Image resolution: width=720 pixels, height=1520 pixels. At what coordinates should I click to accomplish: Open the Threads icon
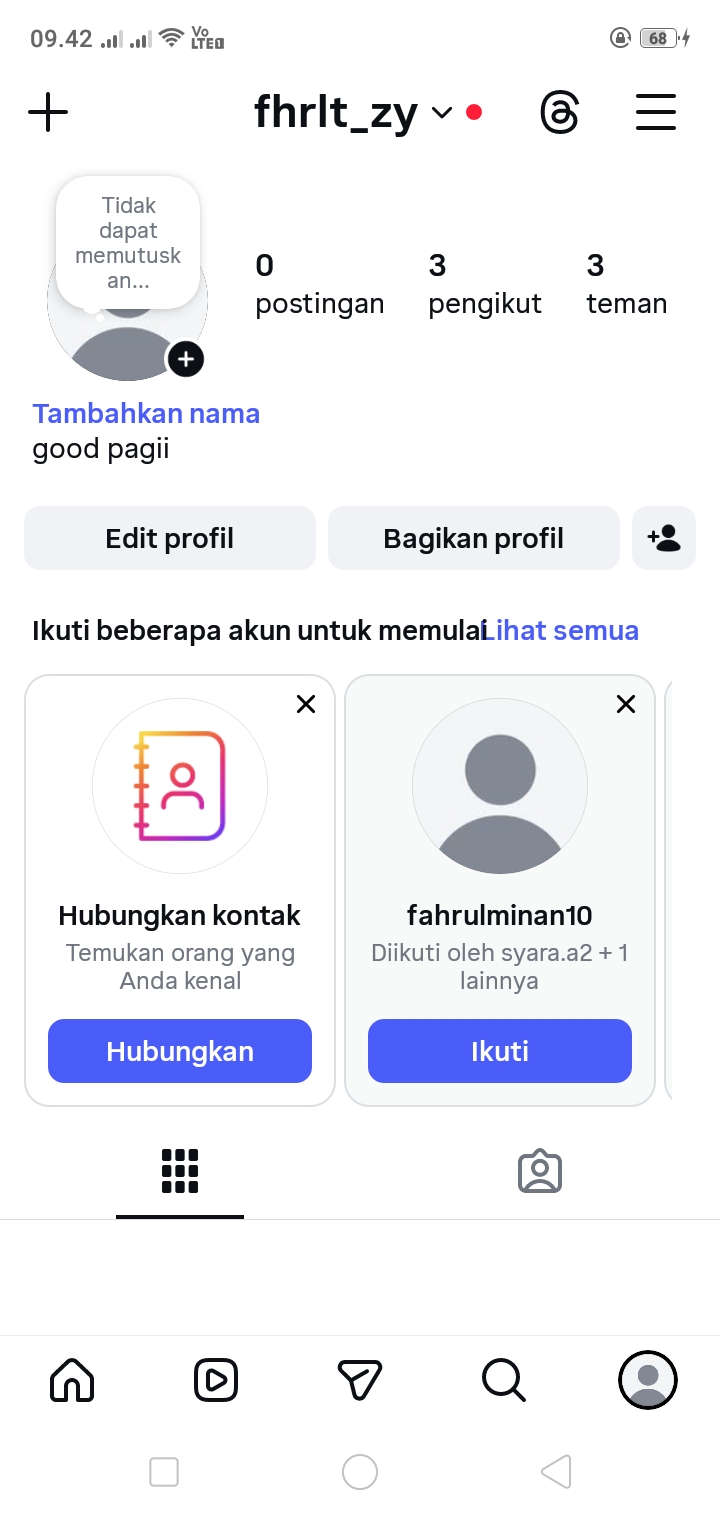click(559, 112)
